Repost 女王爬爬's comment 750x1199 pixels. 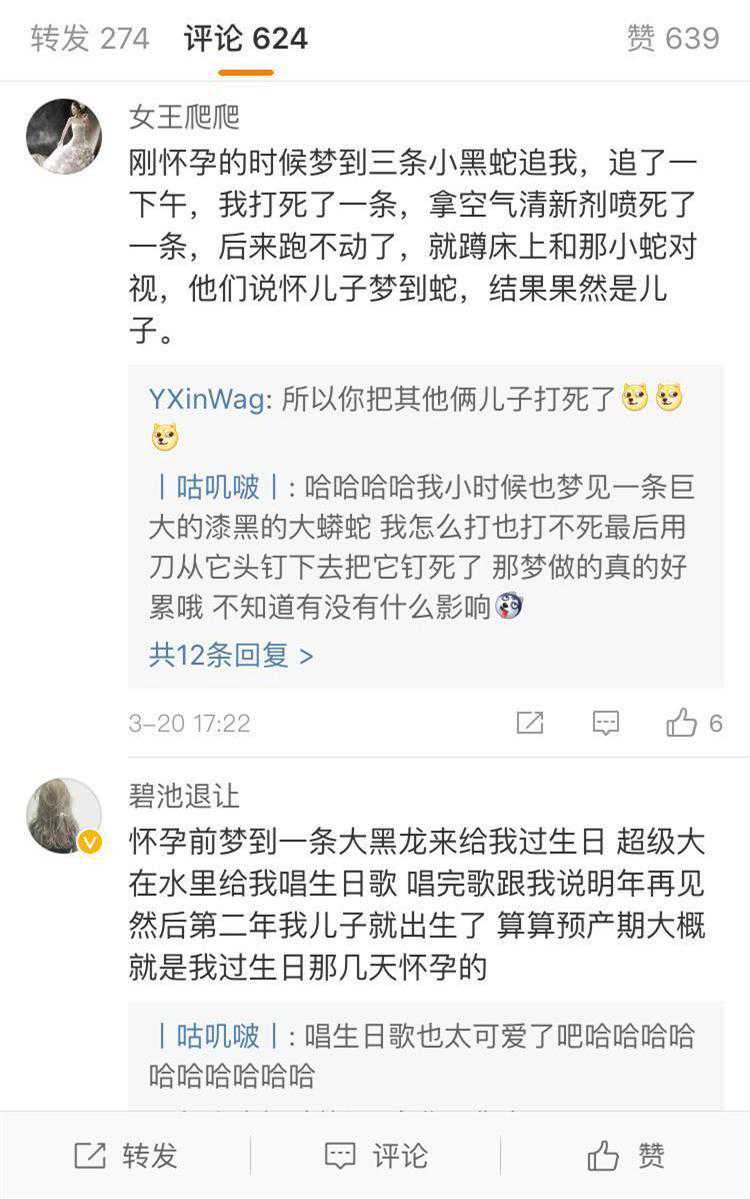(530, 722)
